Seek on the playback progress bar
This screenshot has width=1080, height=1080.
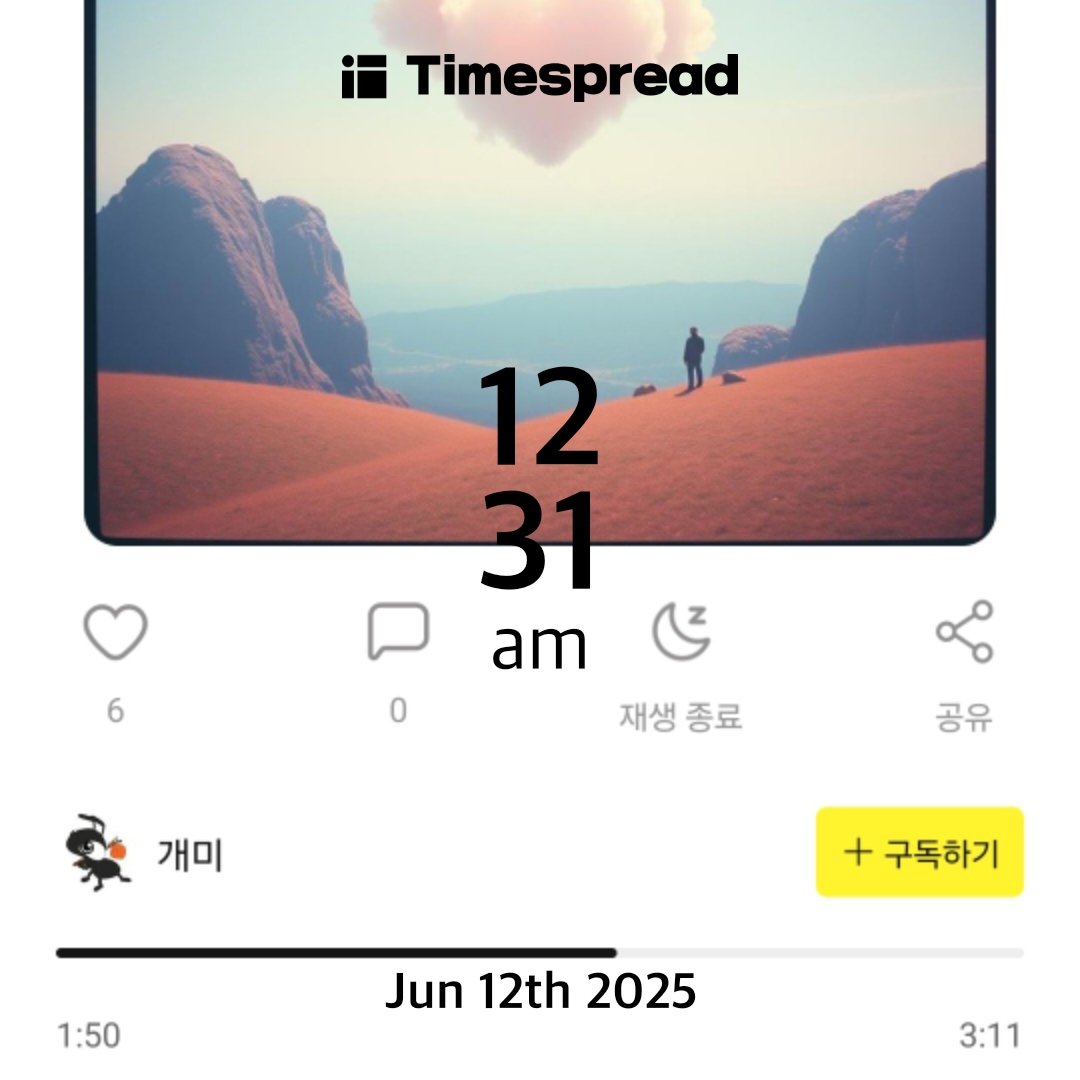point(540,953)
